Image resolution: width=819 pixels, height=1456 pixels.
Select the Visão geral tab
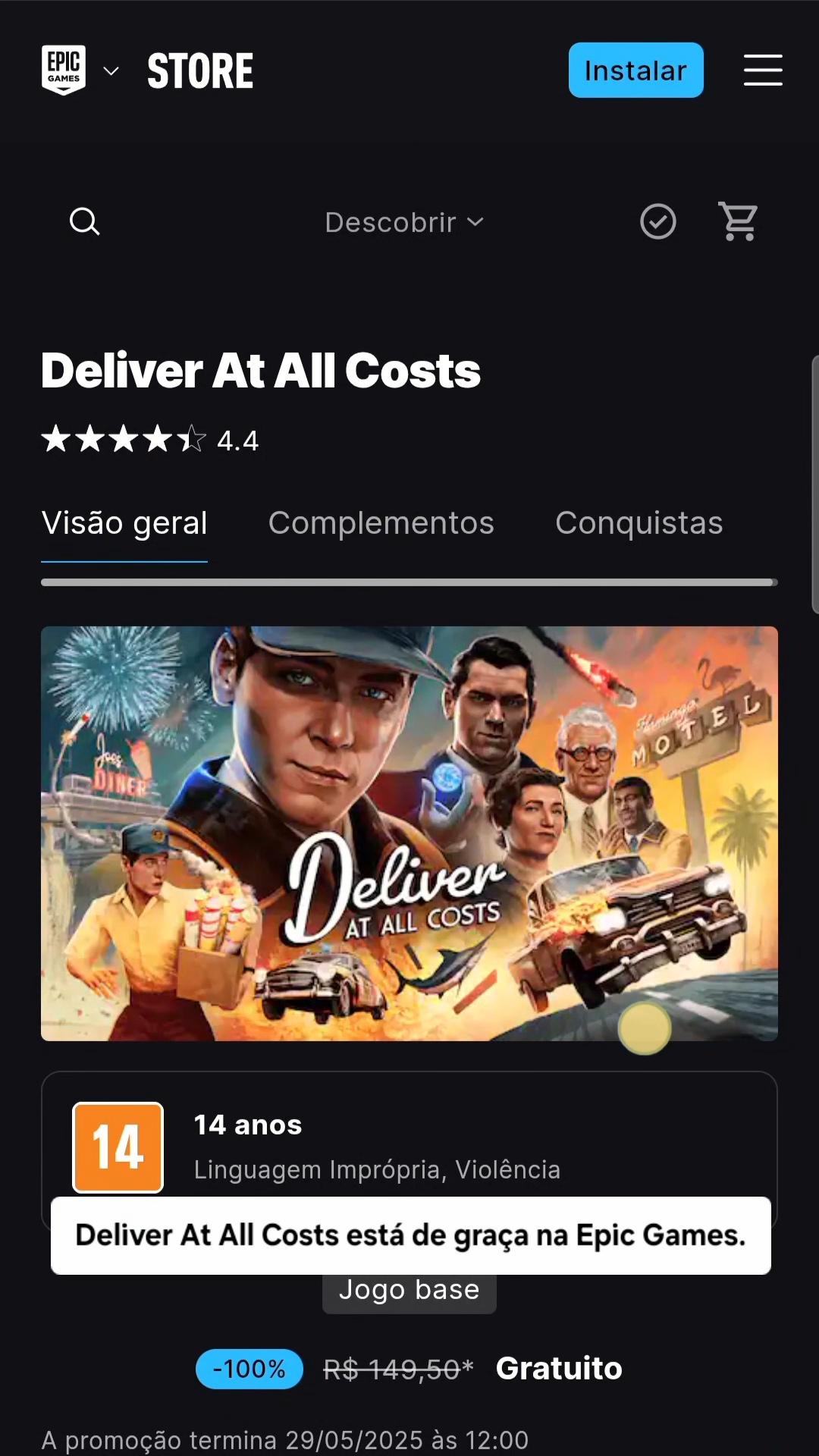pyautogui.click(x=124, y=523)
